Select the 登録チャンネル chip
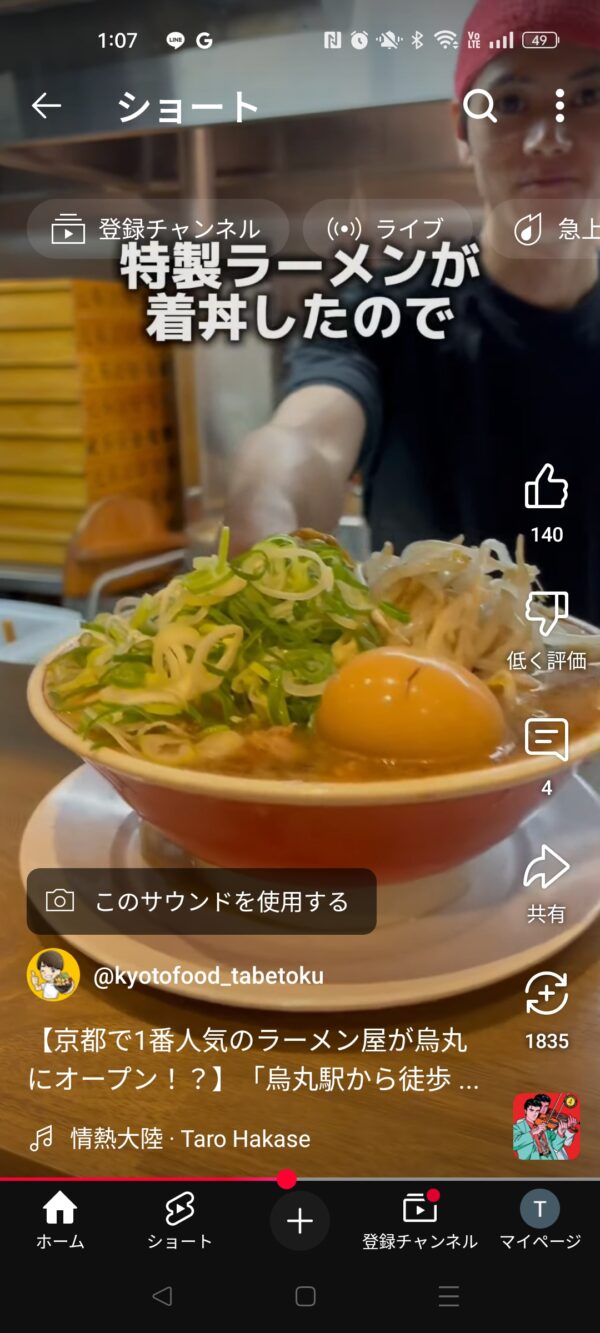This screenshot has width=600, height=1333. pyautogui.click(x=158, y=229)
